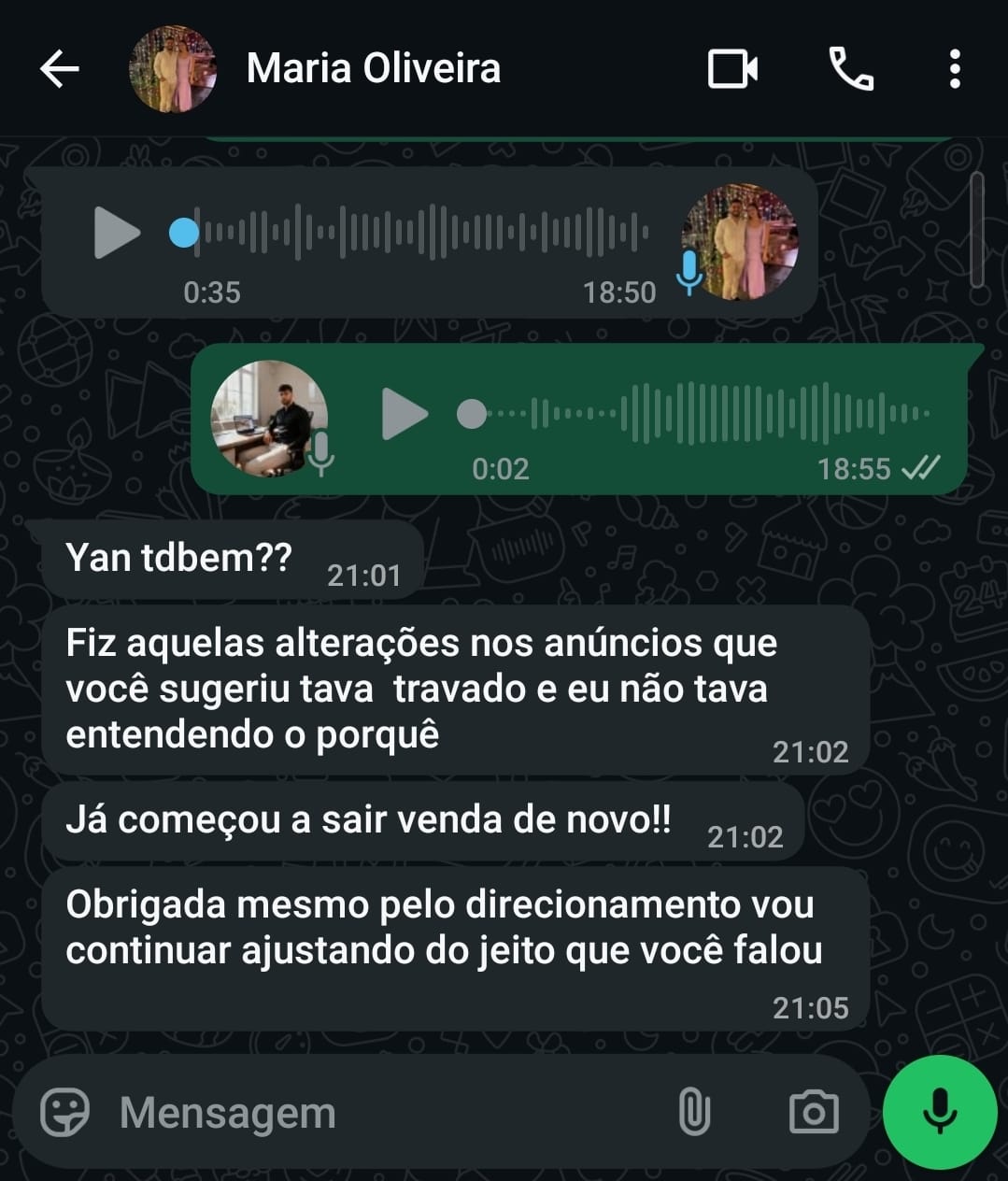Play the 0:35 voice message
1008x1181 pixels.
117,233
